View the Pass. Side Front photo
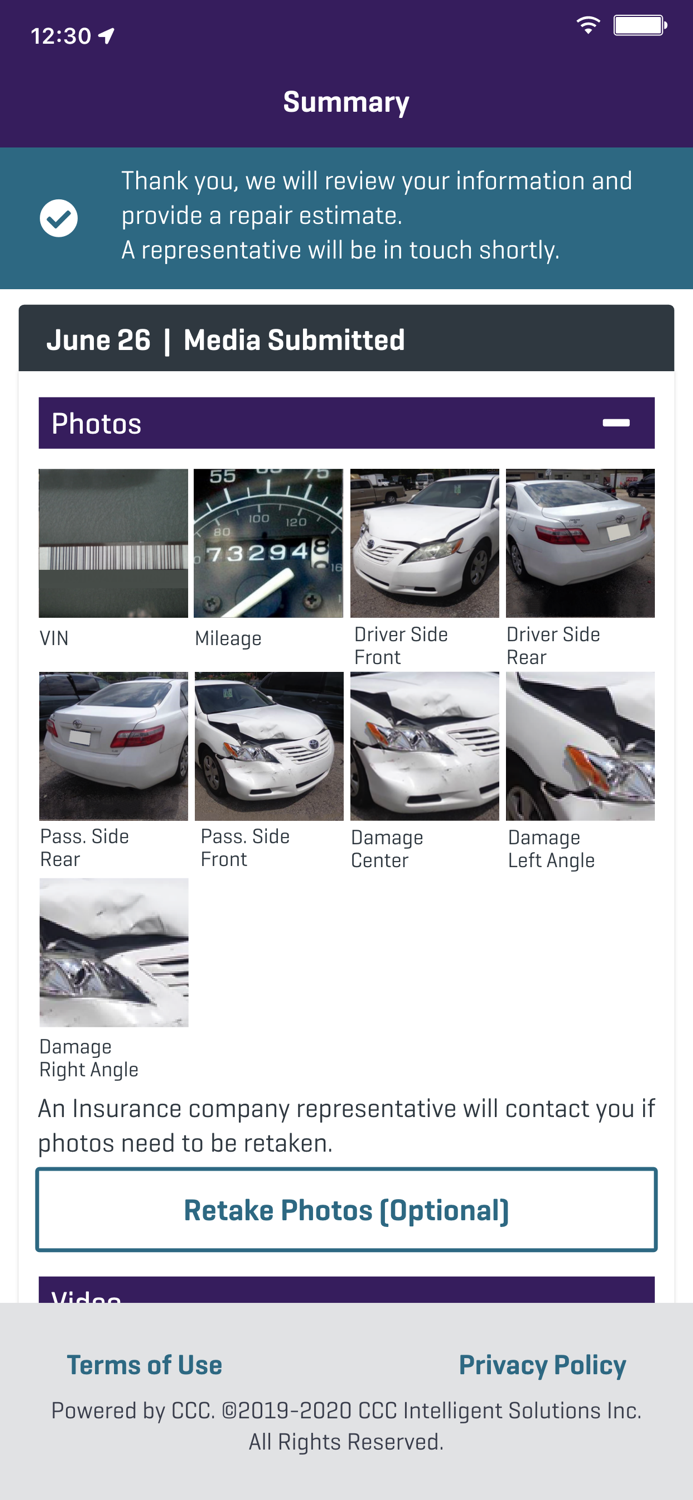 pyautogui.click(x=268, y=746)
